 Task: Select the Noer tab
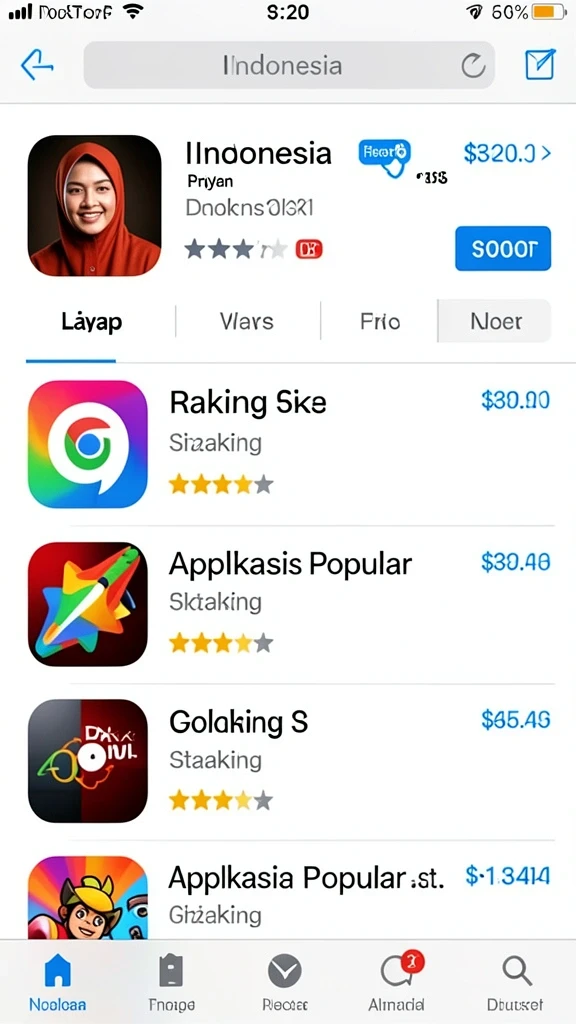pos(495,321)
